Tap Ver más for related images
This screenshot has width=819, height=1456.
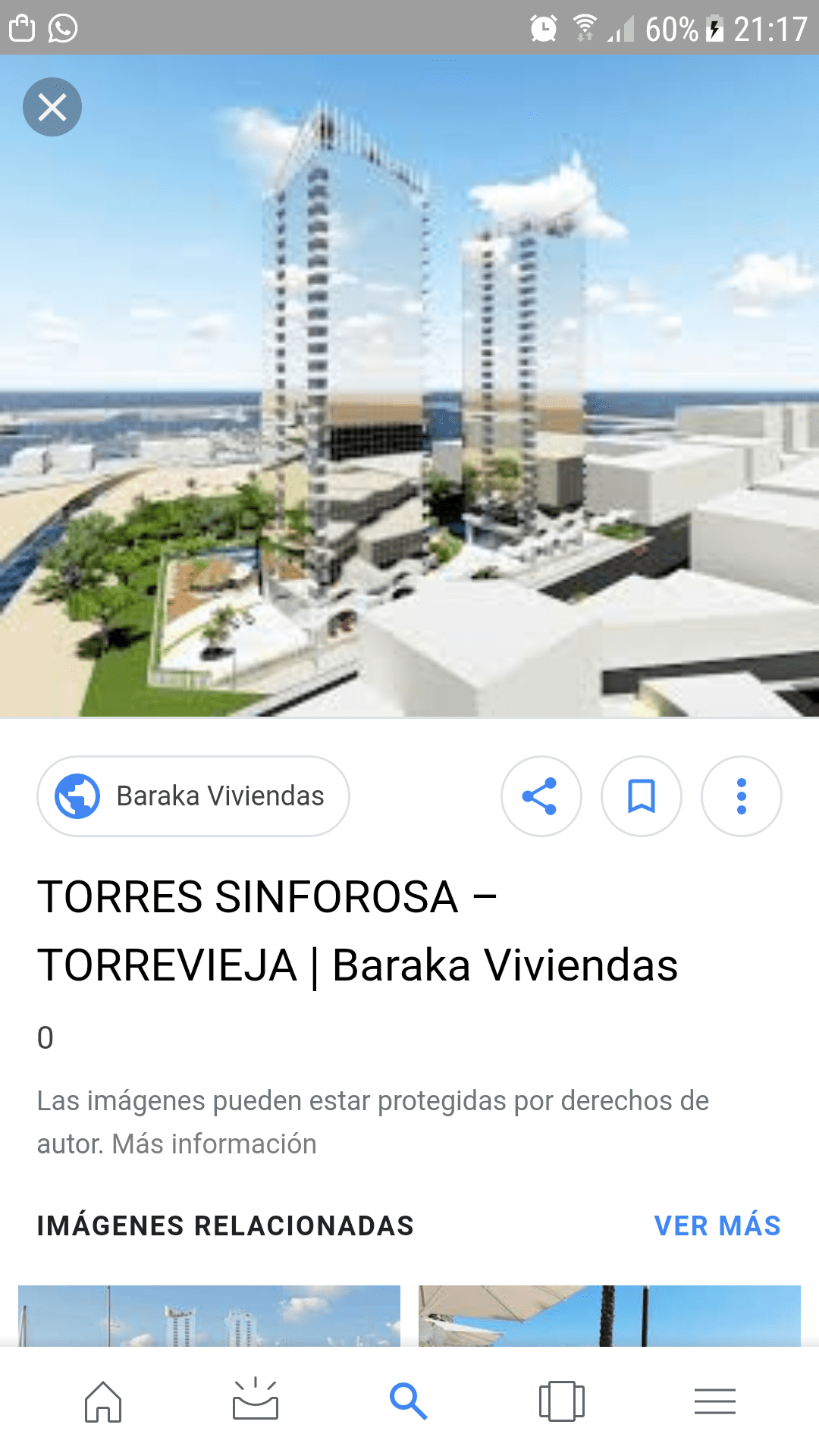coord(717,1225)
